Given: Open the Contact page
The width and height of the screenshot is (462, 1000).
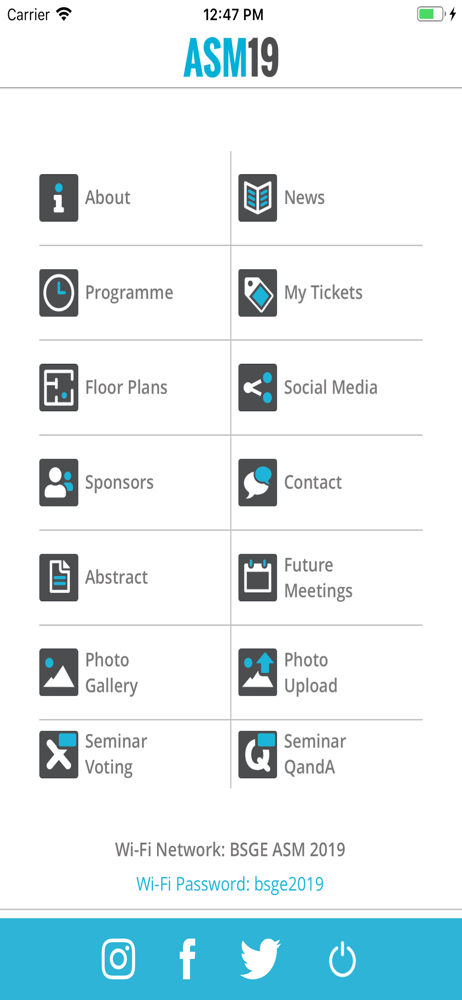Looking at the screenshot, I should [x=327, y=482].
